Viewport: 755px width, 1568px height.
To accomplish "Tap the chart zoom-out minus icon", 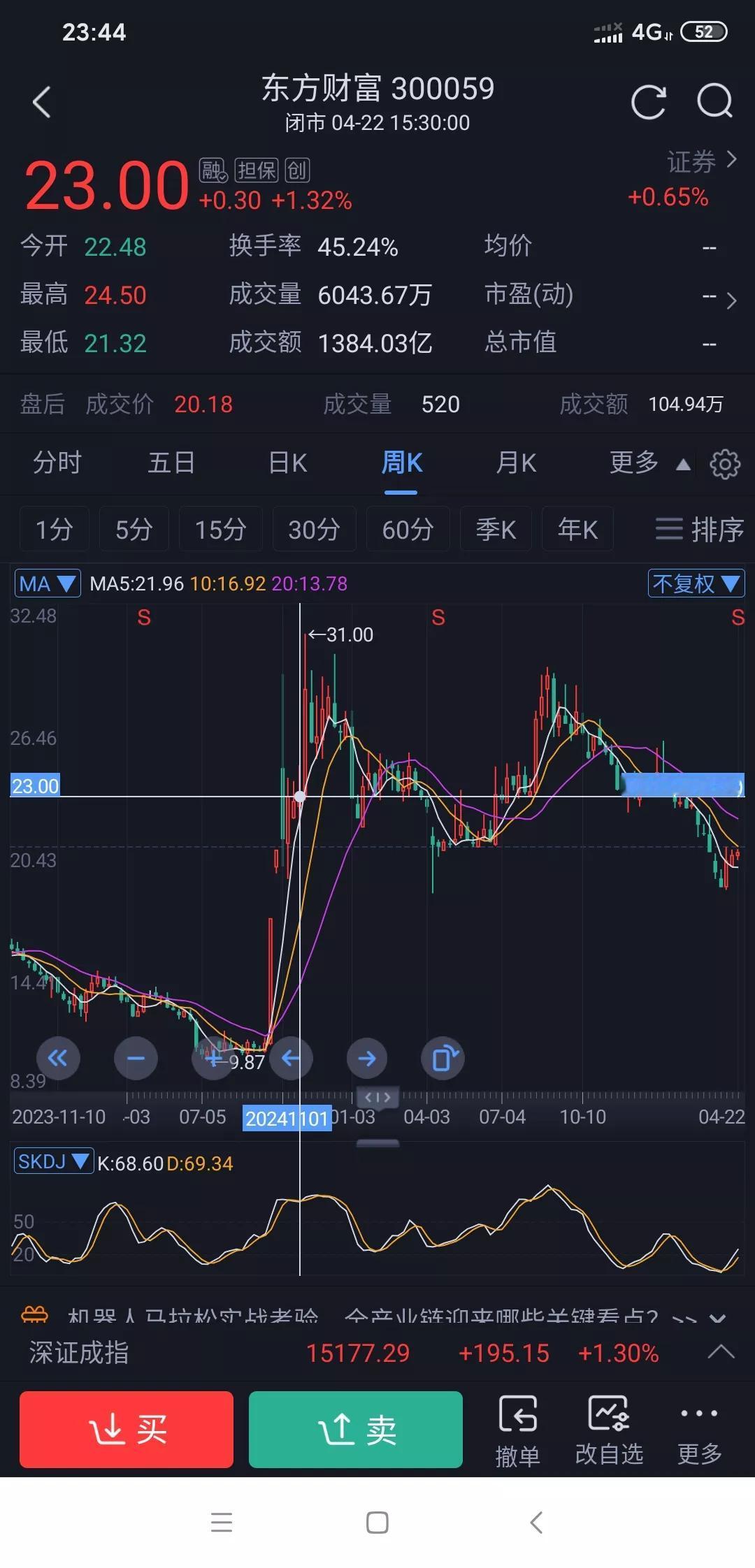I will 136,1058.
